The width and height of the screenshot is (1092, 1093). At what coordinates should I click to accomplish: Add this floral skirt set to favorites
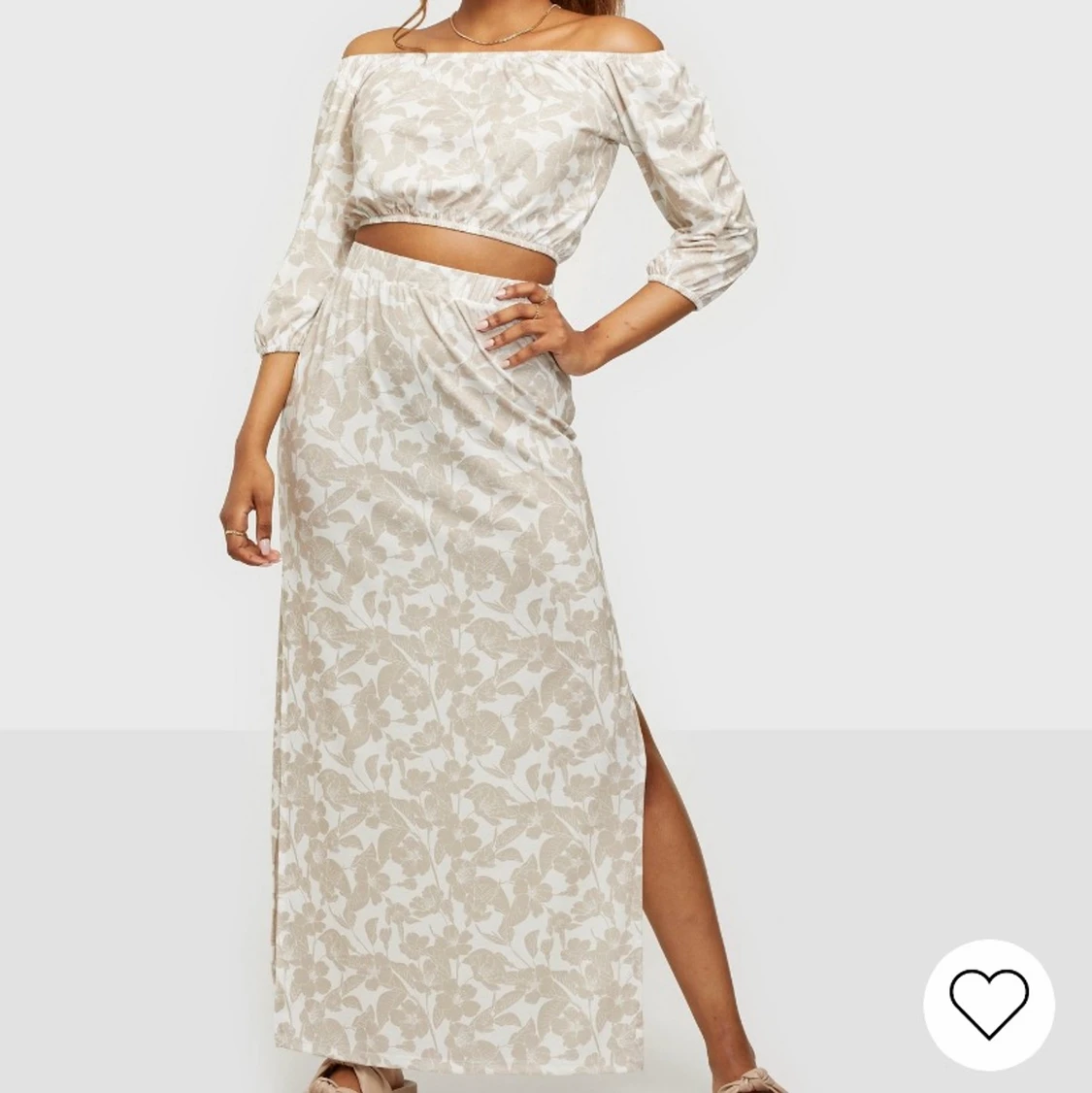click(988, 1005)
